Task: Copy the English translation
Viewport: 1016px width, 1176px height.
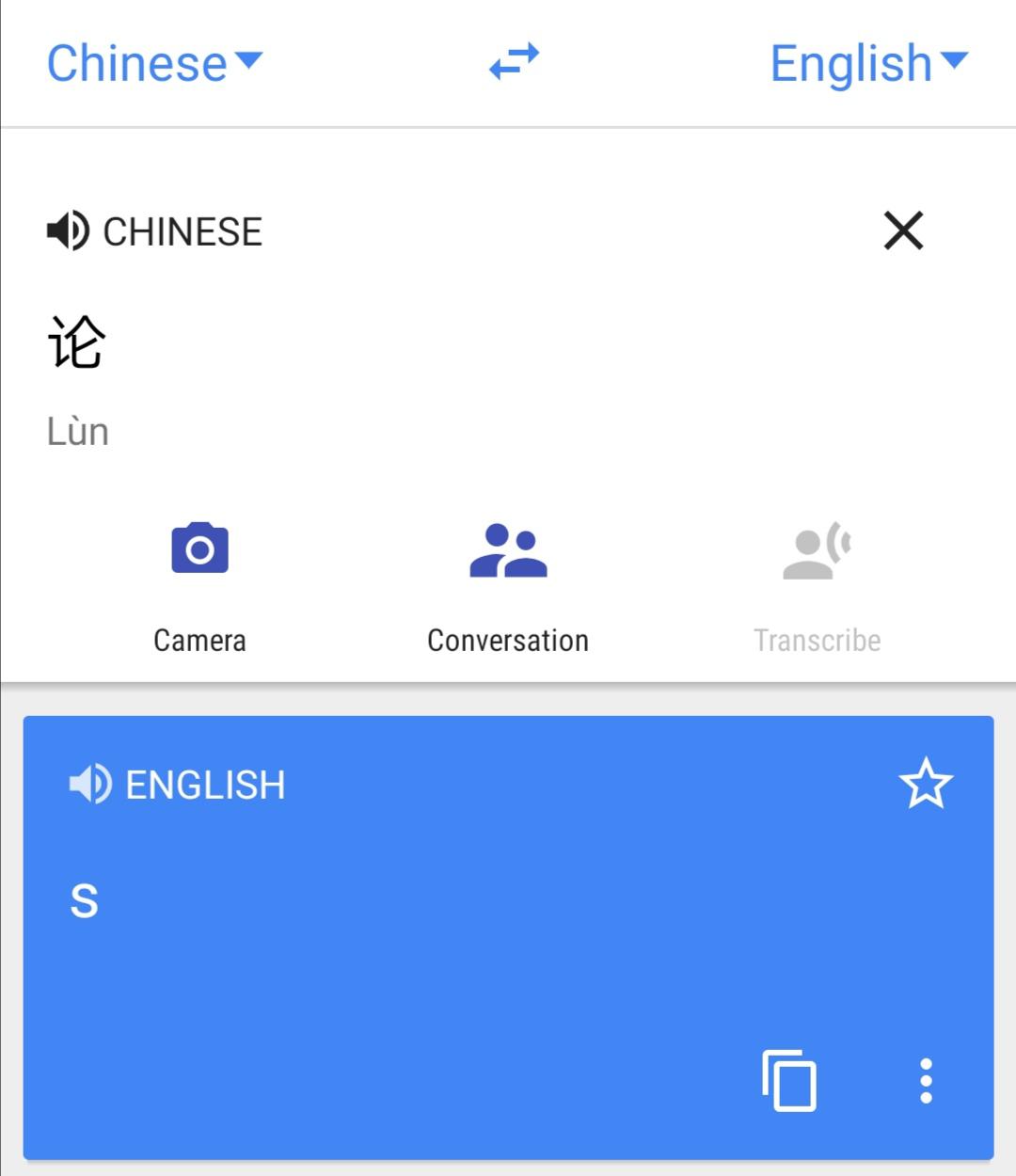Action: tap(790, 1082)
